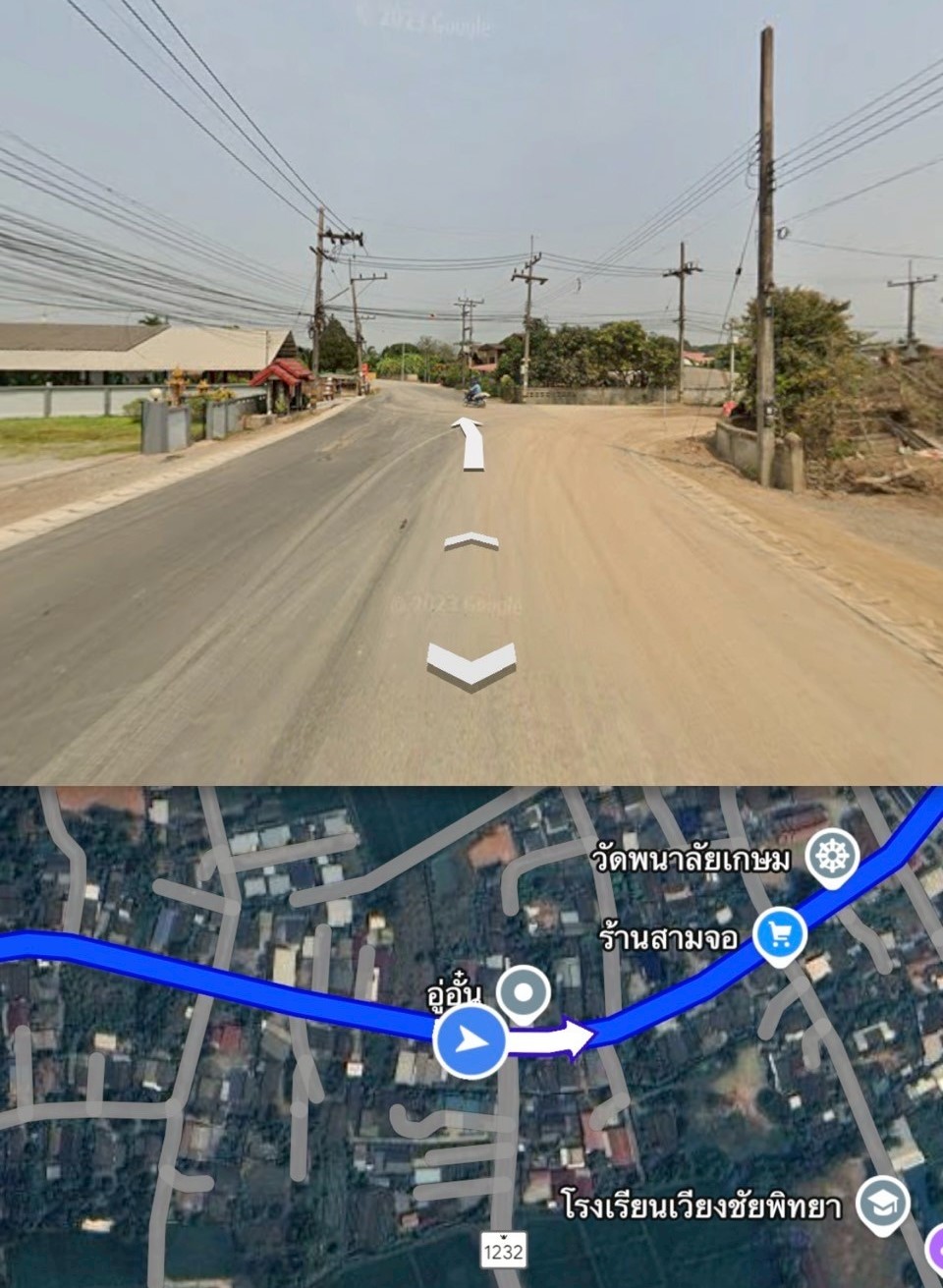Open the วัดพนาลัยเกษม temple marker
This screenshot has width=943, height=1288.
point(832,859)
